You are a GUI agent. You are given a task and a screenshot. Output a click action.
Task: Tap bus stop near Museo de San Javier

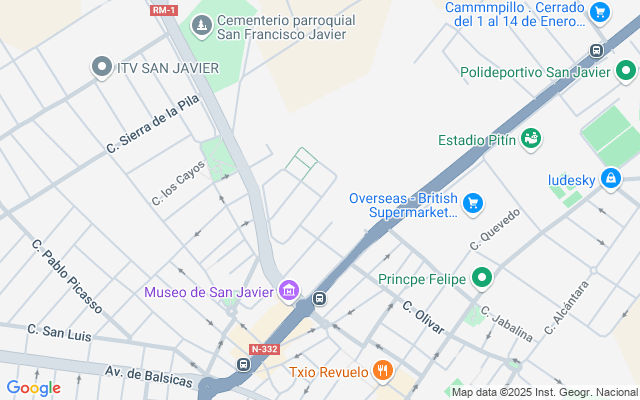click(x=319, y=298)
